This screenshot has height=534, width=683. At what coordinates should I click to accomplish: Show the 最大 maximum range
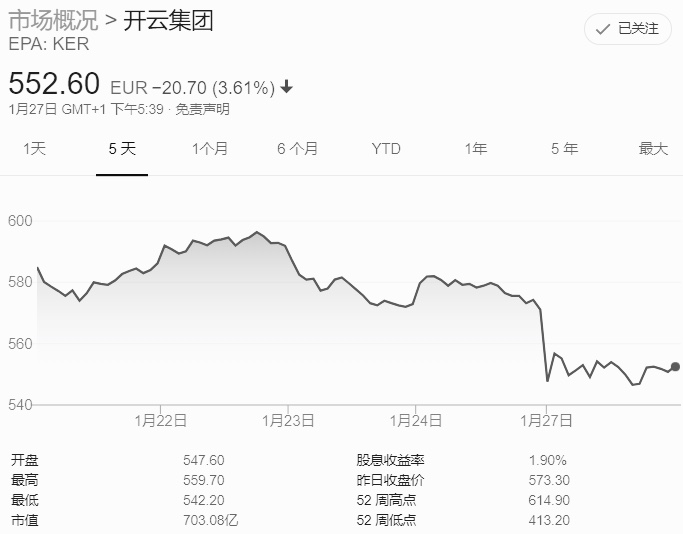pyautogui.click(x=653, y=149)
